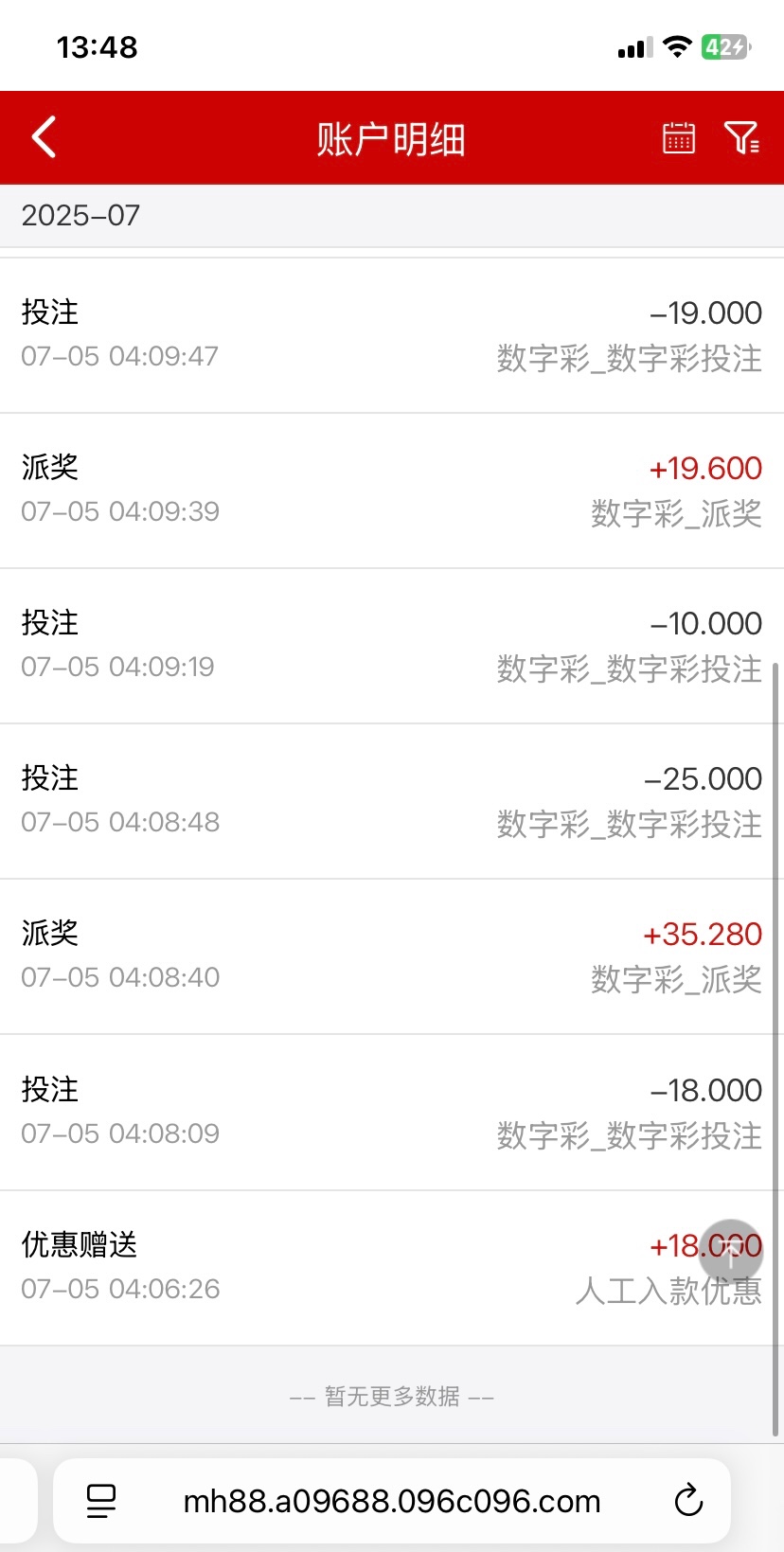Tap the scroll-to-top arrow button

tap(731, 1251)
